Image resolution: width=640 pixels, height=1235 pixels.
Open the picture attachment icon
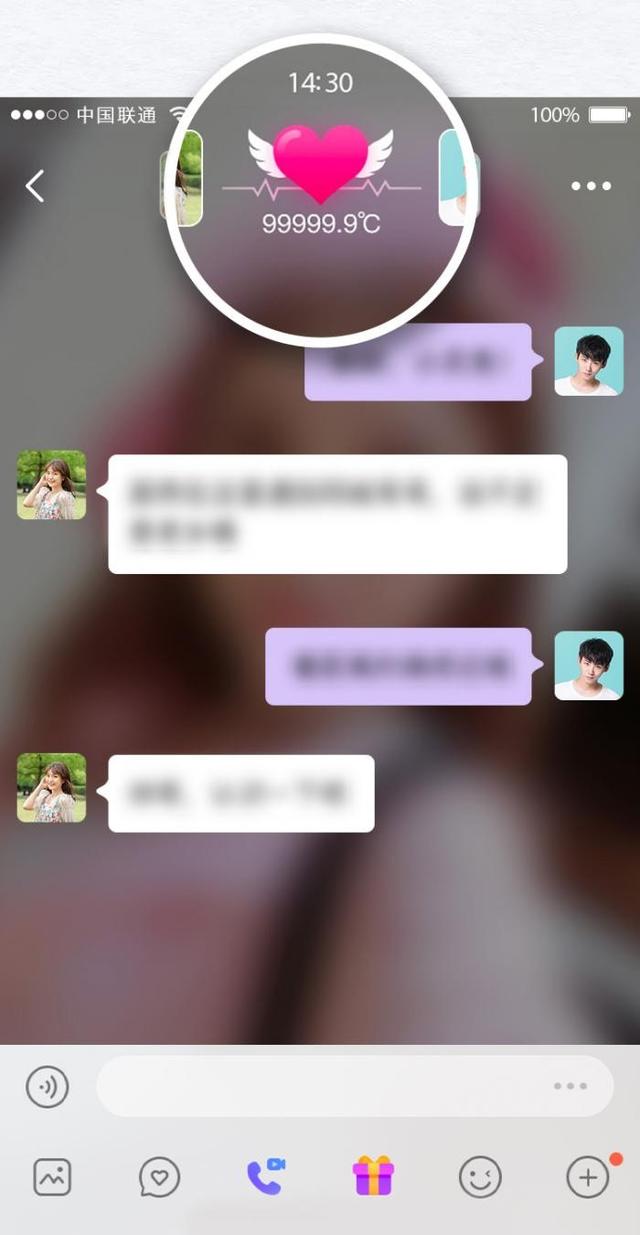tap(52, 1177)
